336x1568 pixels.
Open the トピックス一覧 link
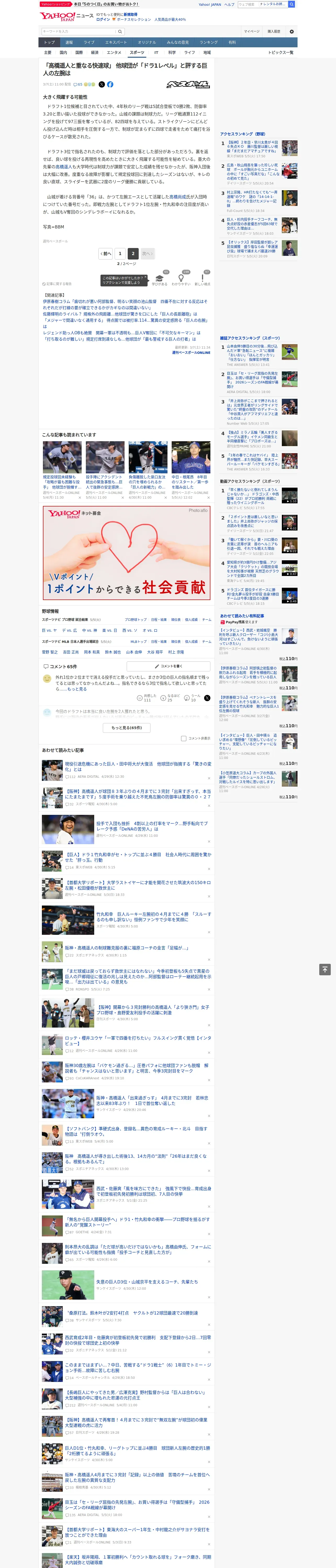point(281,52)
